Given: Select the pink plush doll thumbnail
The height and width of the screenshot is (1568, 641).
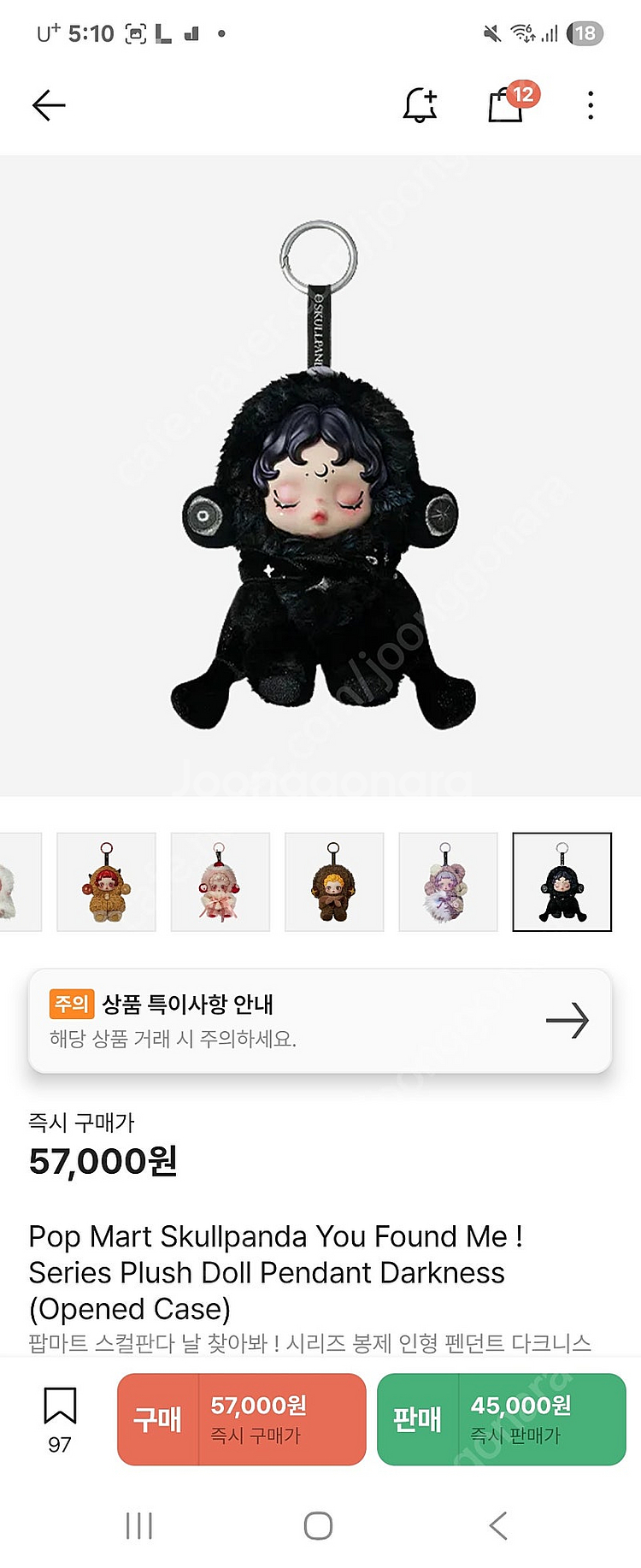Looking at the screenshot, I should [221, 881].
